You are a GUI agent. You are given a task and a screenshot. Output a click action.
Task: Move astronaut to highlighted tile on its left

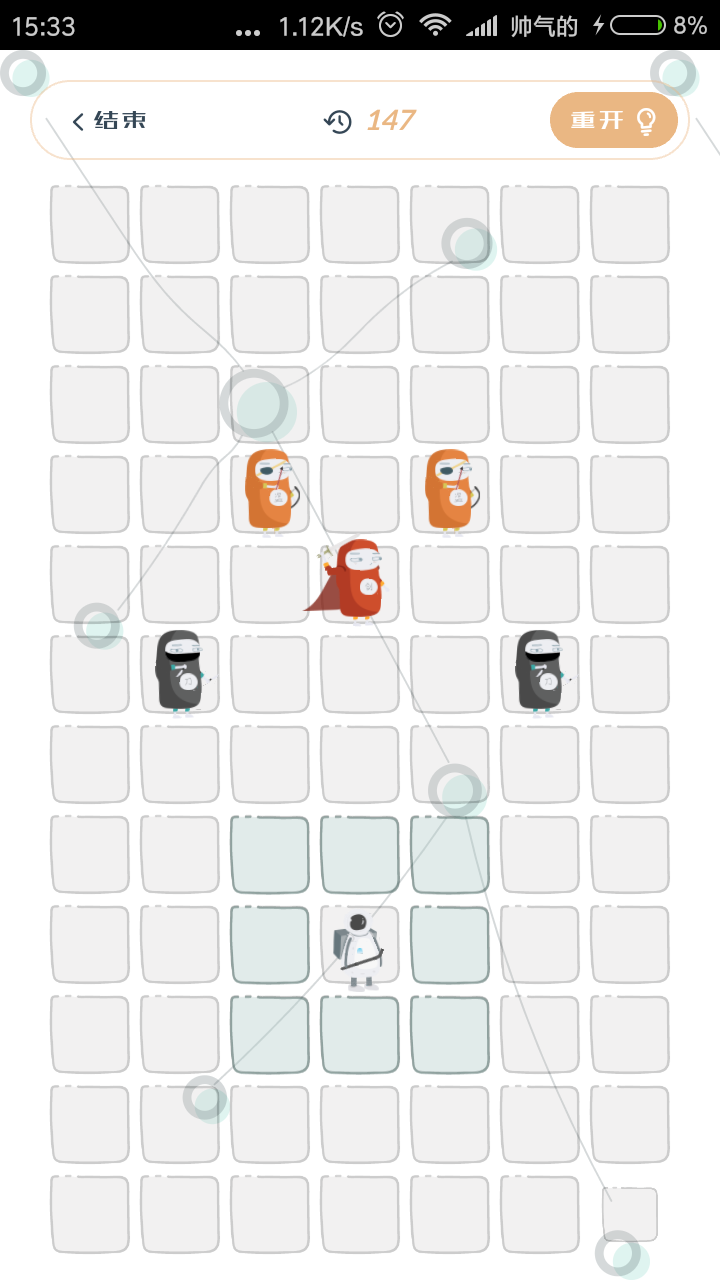pos(270,945)
